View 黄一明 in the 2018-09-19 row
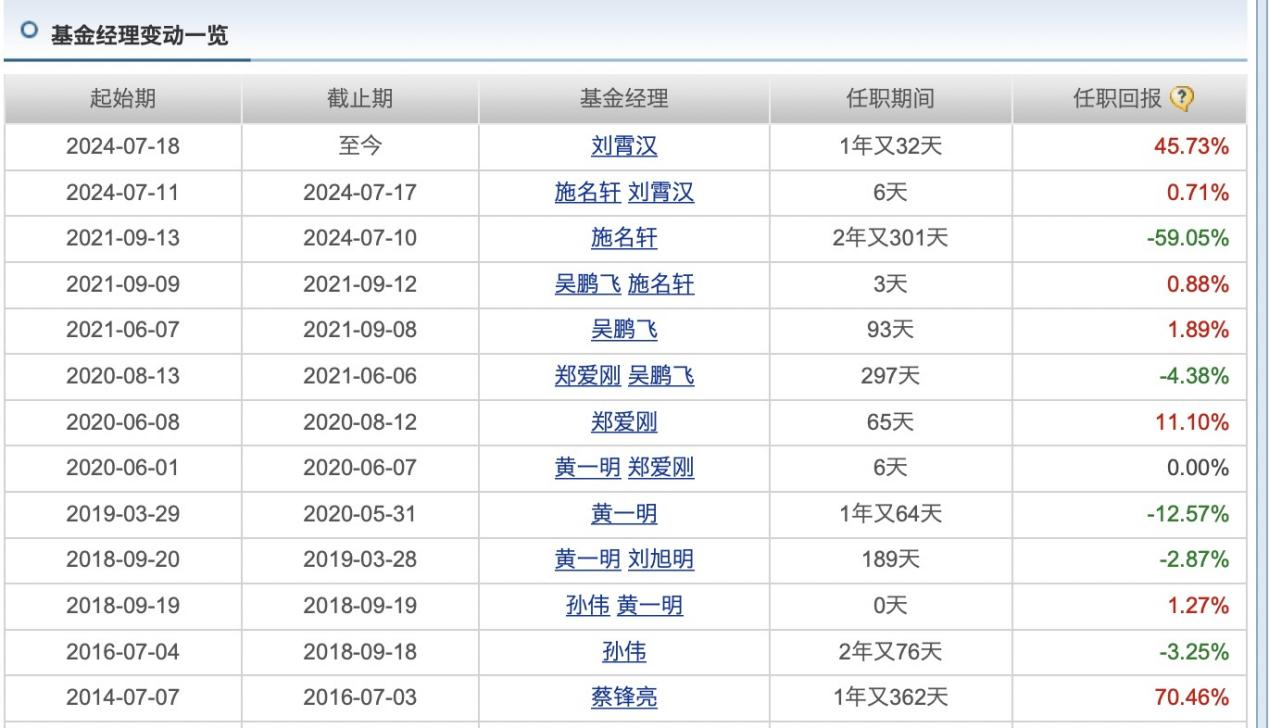Viewport: 1269px width, 728px height. [650, 605]
